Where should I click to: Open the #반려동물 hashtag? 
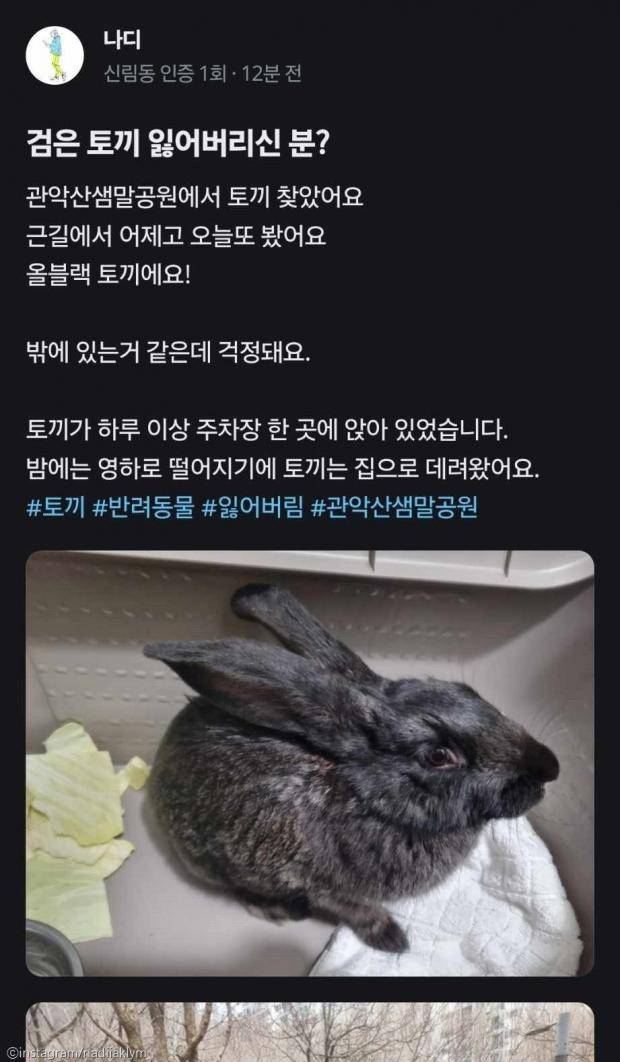[x=143, y=507]
